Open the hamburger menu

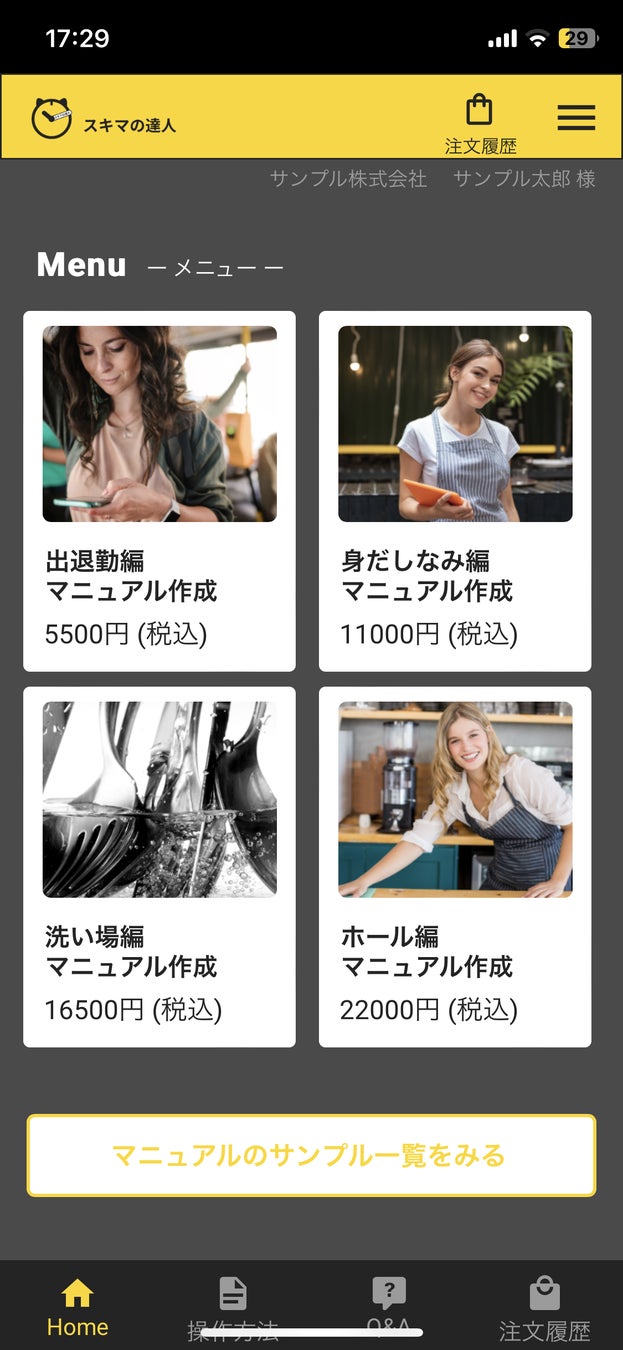point(576,118)
